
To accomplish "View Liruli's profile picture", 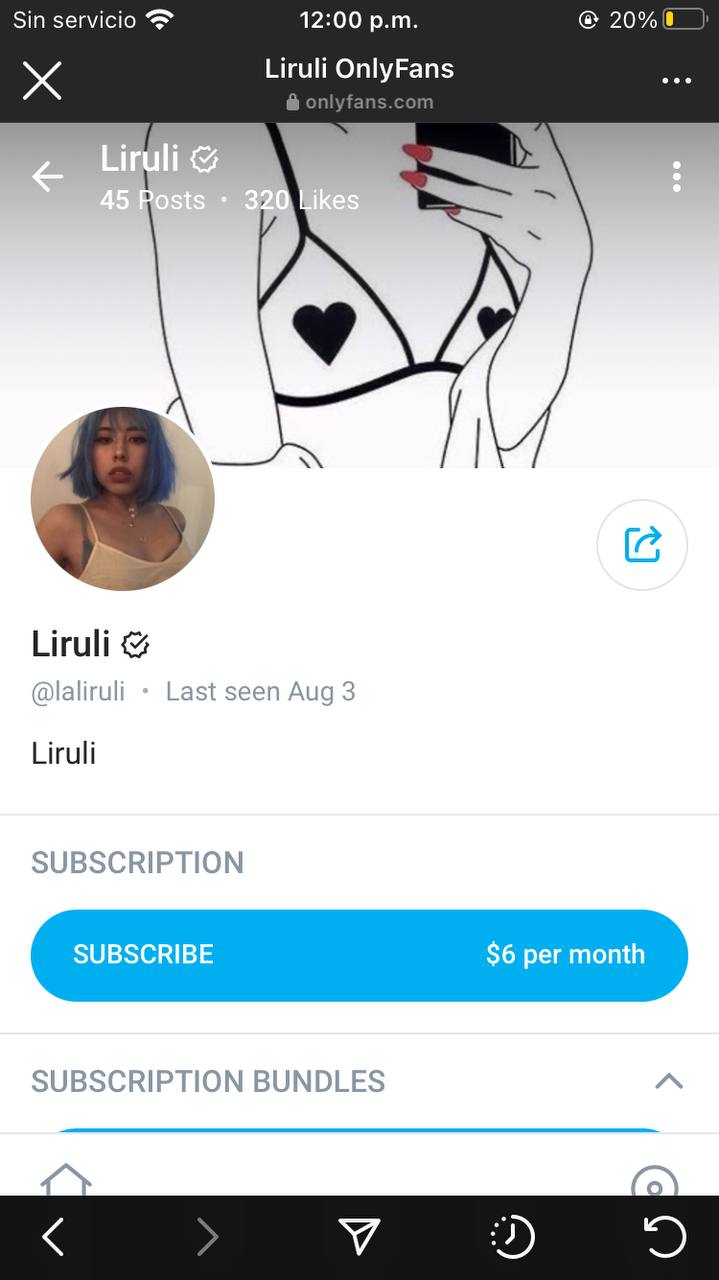I will 123,498.
